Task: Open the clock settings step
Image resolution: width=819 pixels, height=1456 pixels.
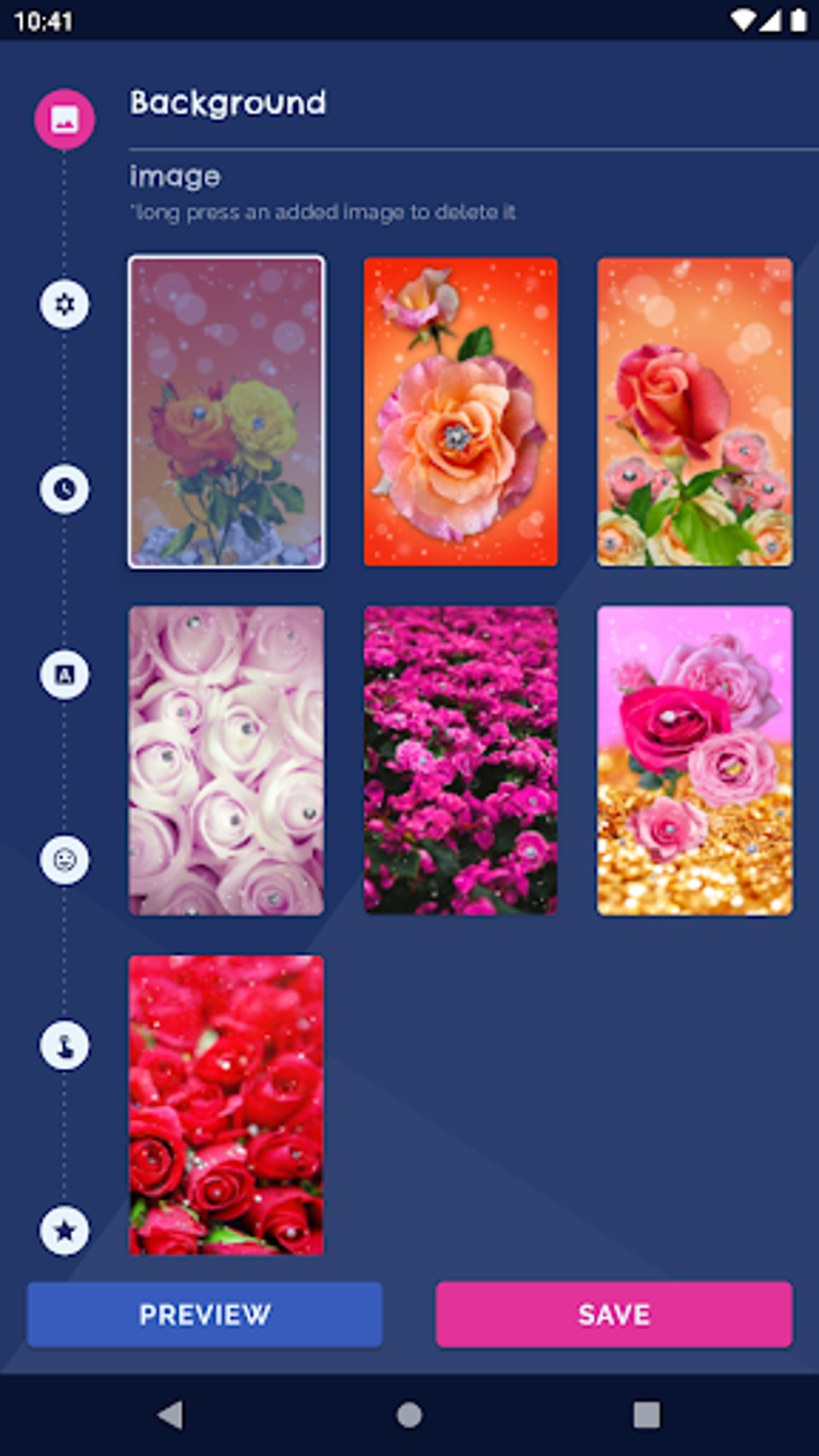Action: click(x=64, y=489)
